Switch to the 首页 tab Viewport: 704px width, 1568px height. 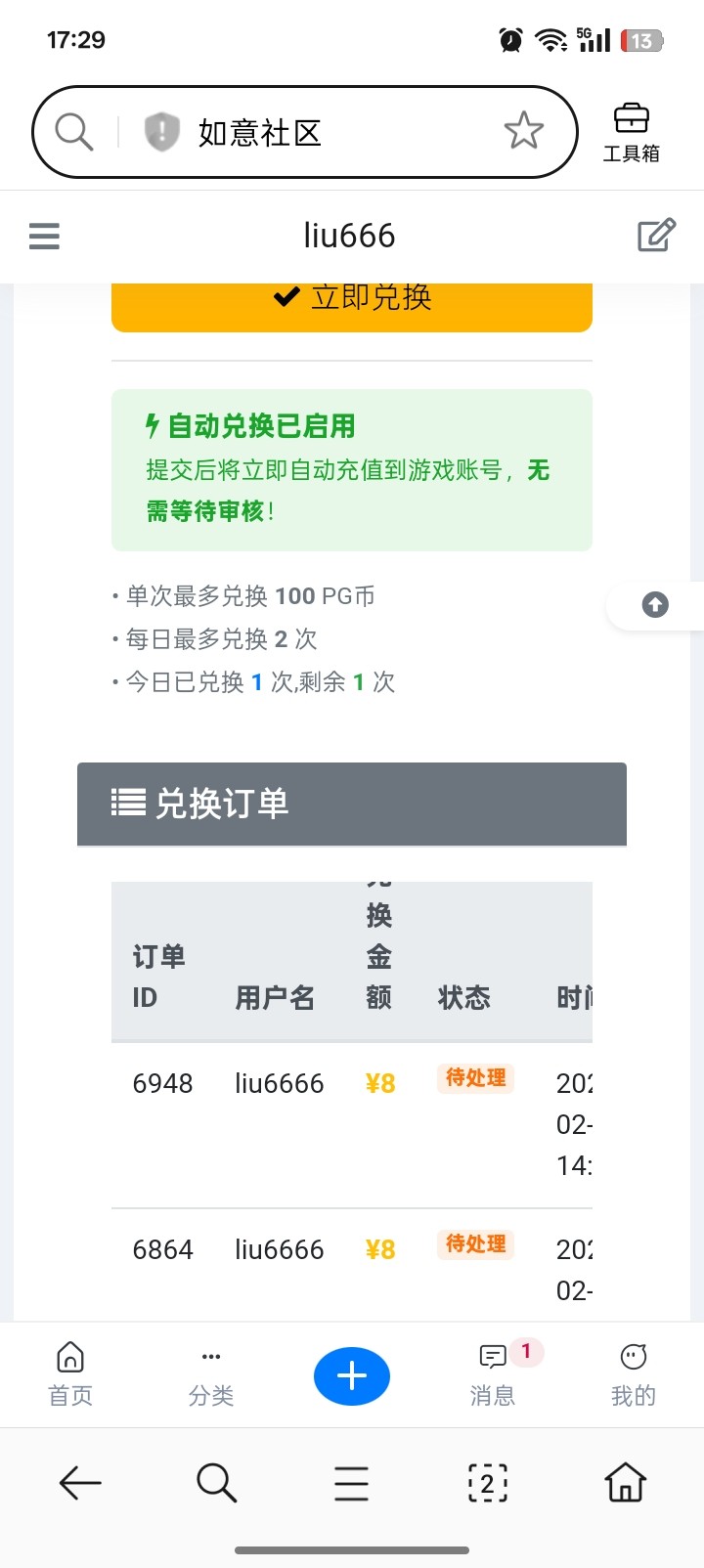(x=70, y=1373)
